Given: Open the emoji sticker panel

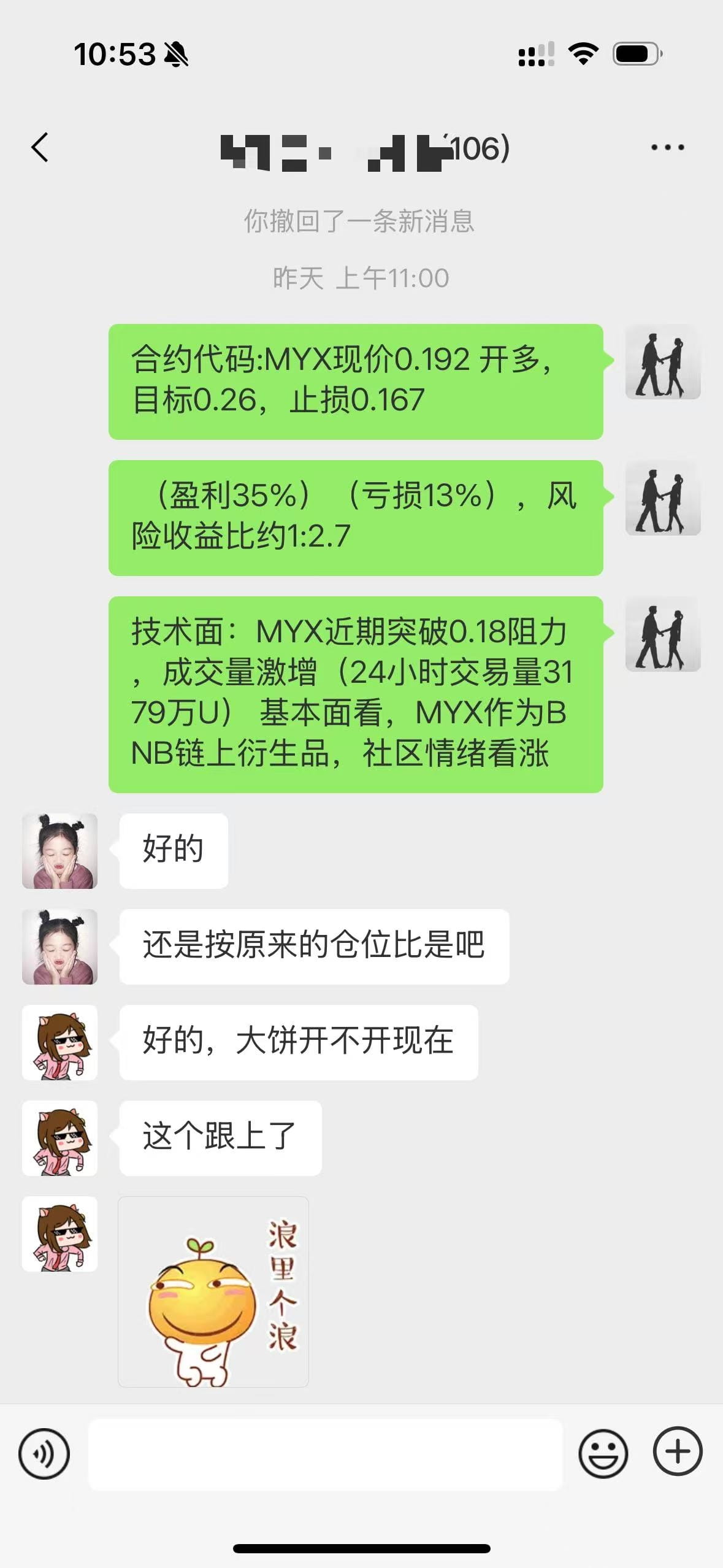Looking at the screenshot, I should pyautogui.click(x=603, y=1453).
